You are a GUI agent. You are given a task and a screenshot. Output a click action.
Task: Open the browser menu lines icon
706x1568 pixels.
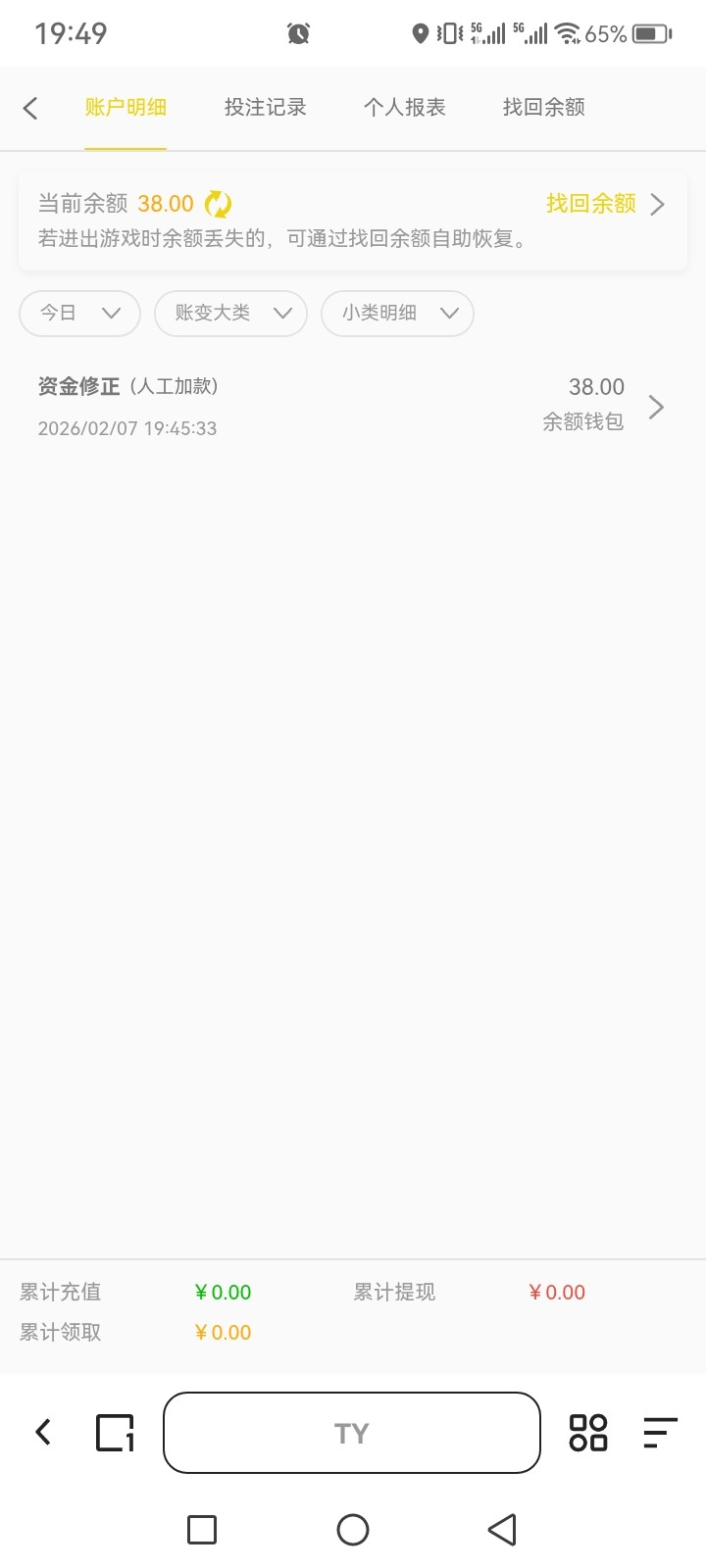[660, 1433]
